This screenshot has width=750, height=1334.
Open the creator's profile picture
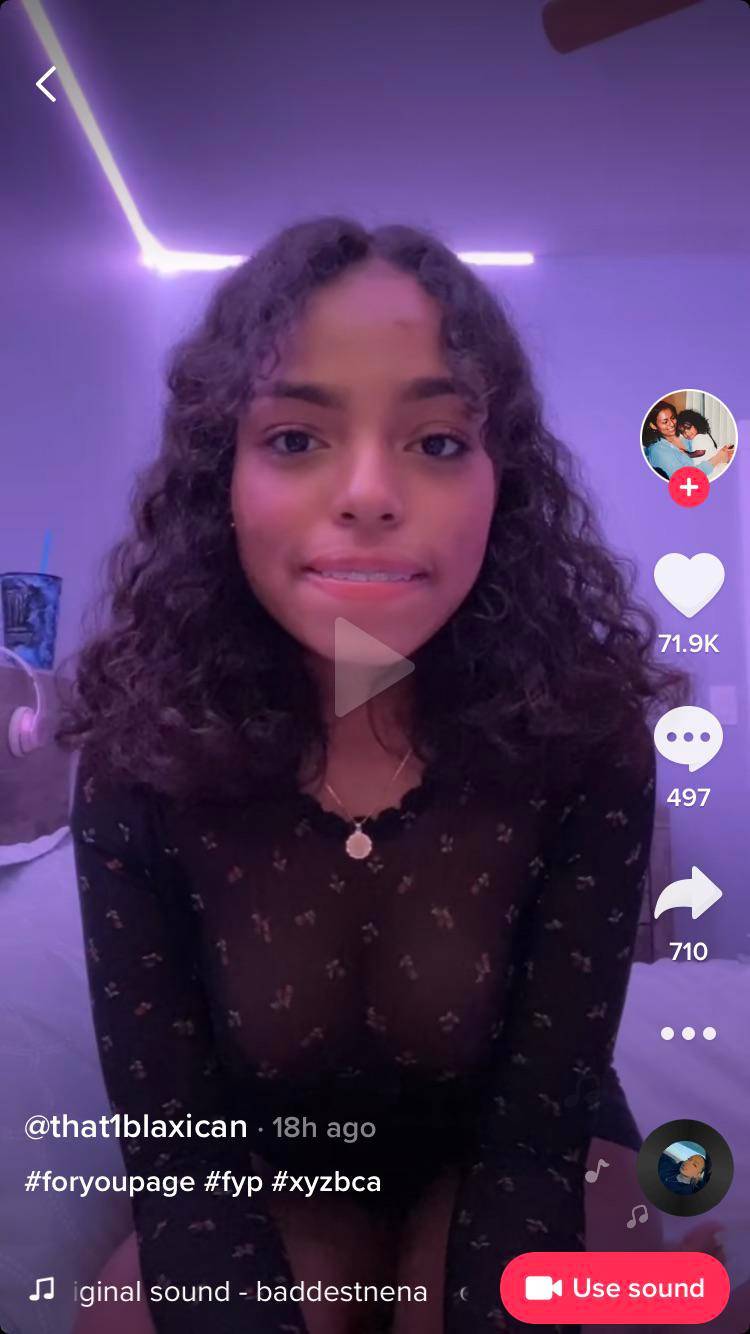pyautogui.click(x=688, y=436)
